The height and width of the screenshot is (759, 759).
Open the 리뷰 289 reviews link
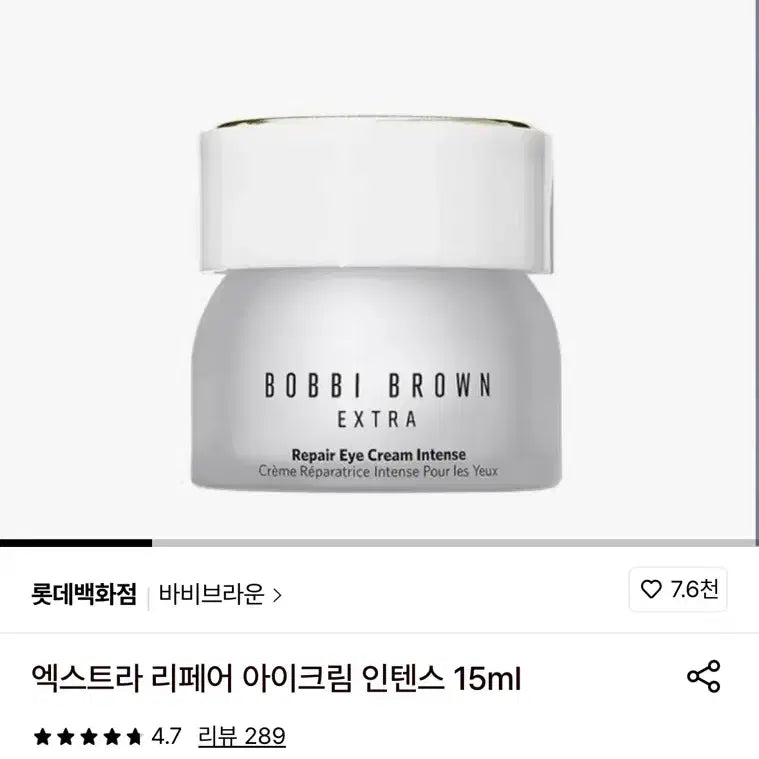242,737
